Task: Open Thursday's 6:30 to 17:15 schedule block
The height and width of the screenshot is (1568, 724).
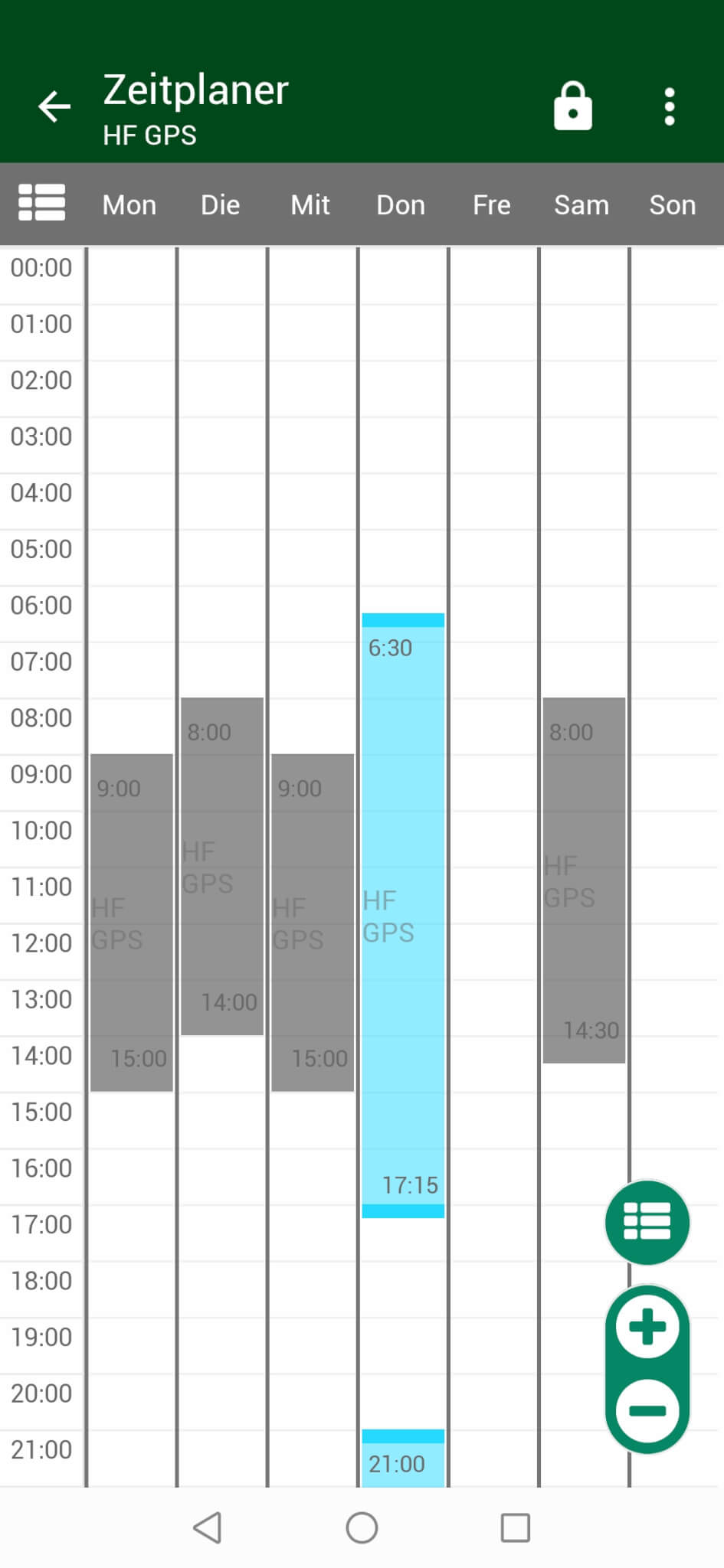Action: (403, 916)
